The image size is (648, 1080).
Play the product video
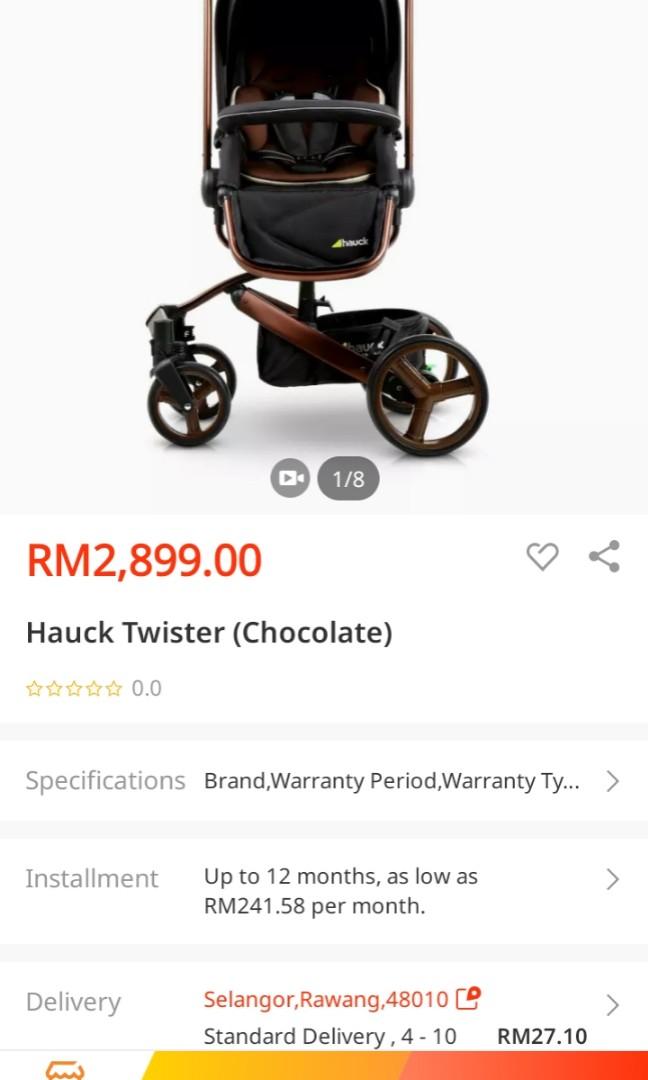click(290, 479)
